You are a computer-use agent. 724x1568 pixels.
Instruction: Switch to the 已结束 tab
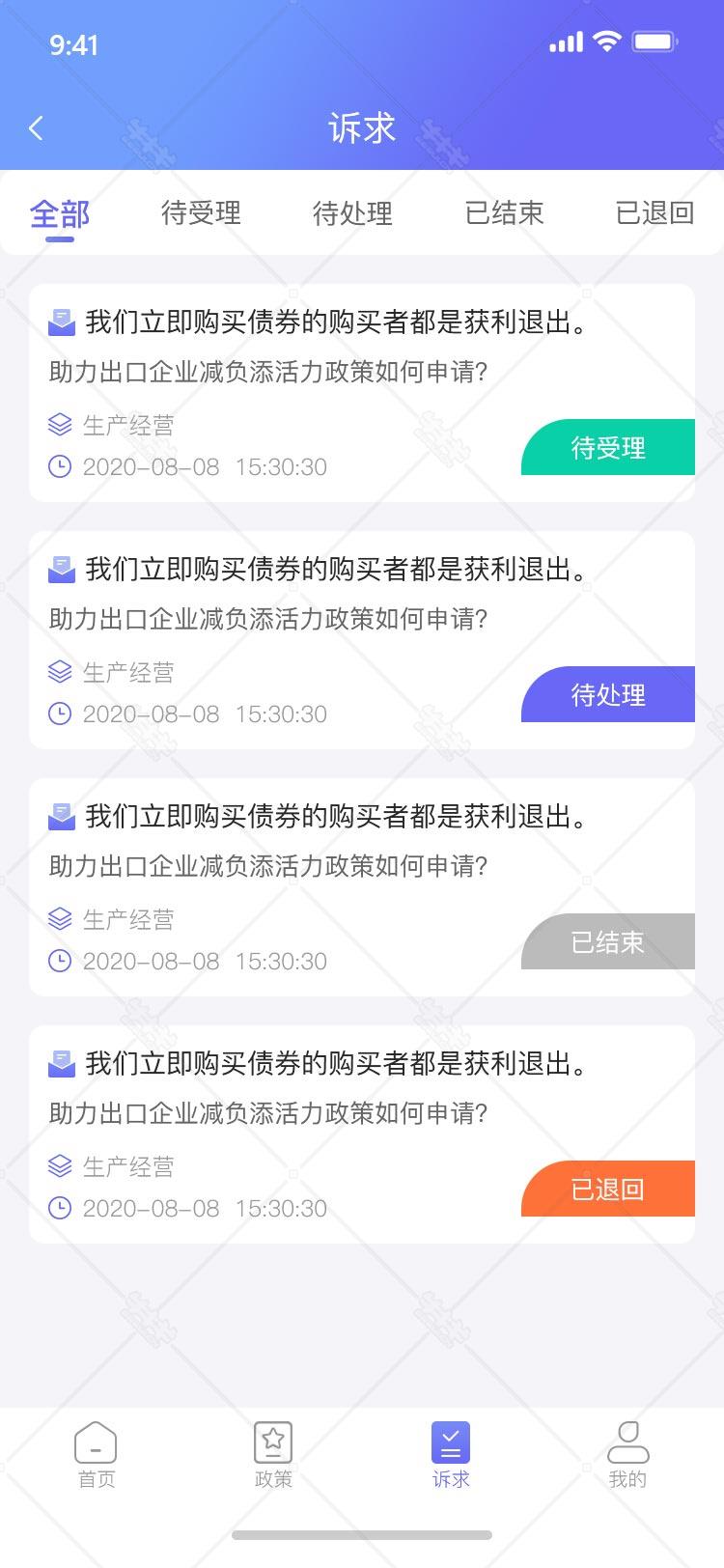tap(504, 213)
